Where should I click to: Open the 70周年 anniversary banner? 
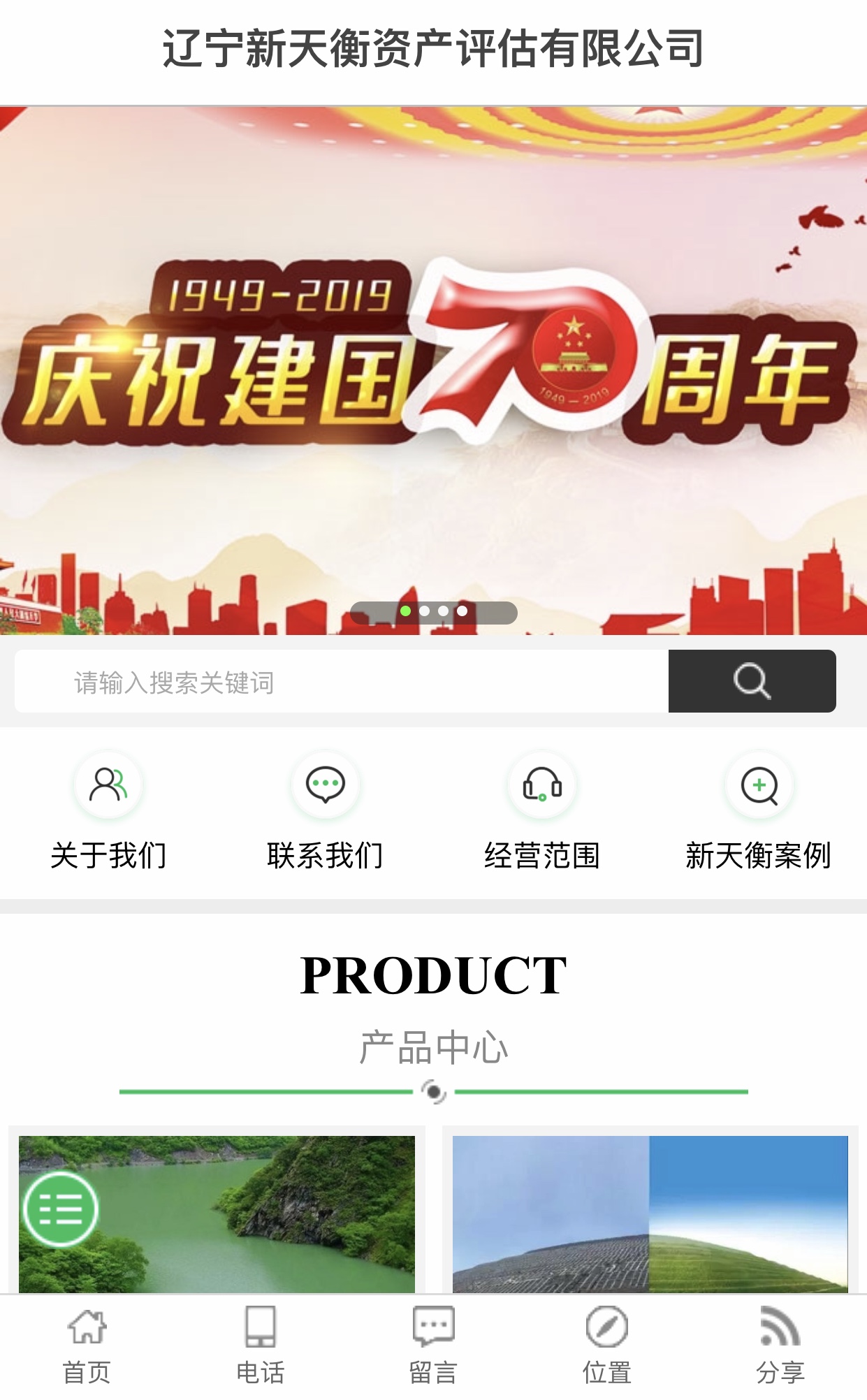[433, 370]
